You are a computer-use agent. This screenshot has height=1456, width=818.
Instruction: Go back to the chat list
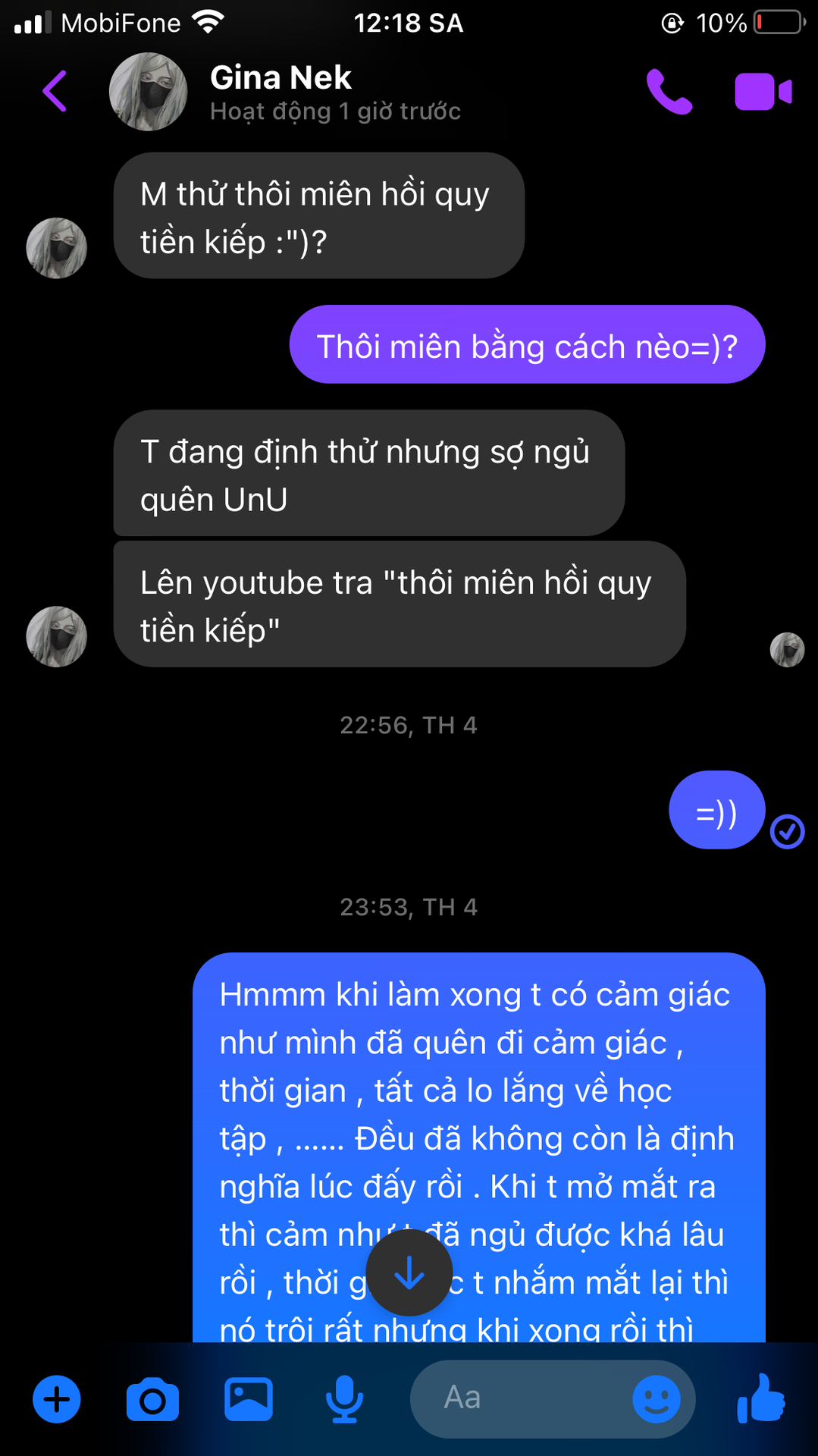click(x=55, y=92)
